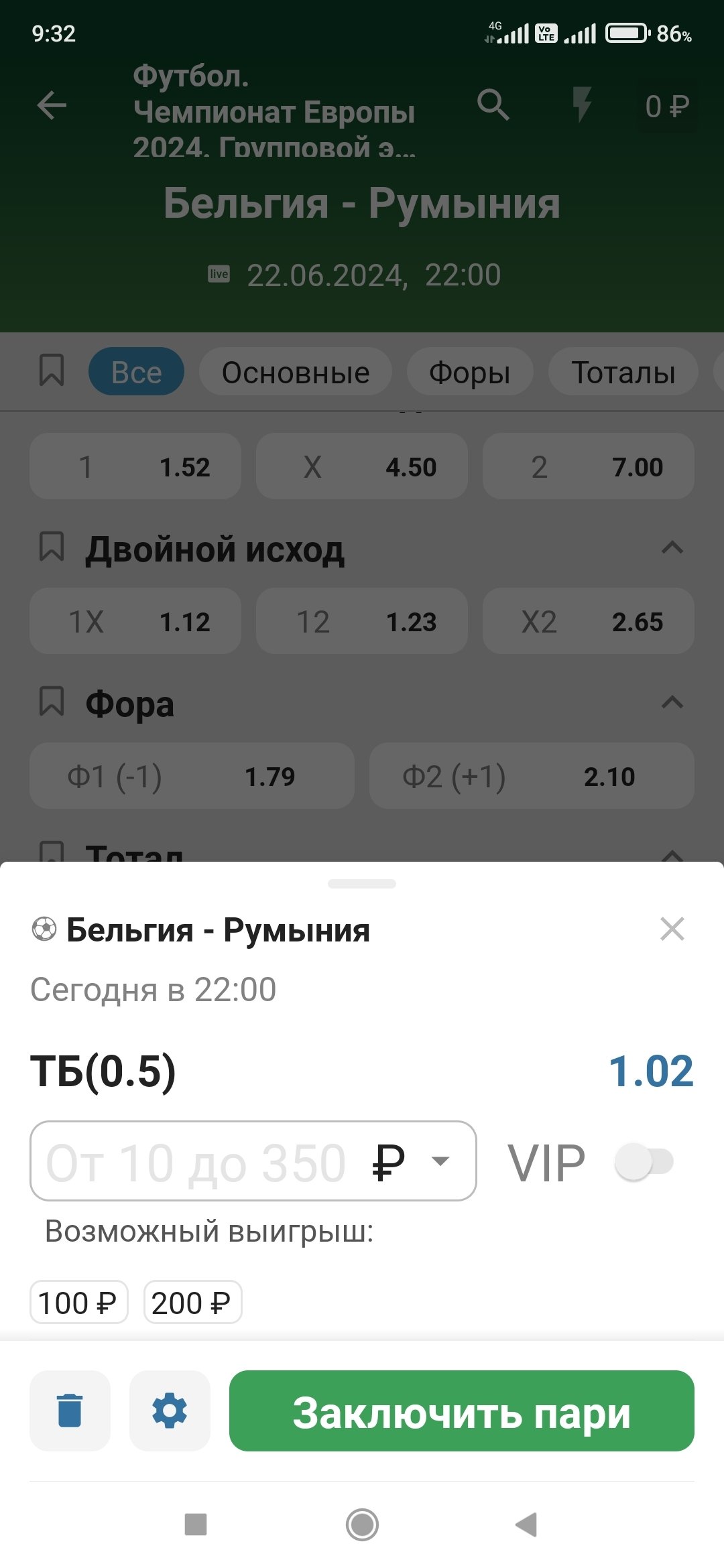Tap the Заключить пари button
This screenshot has height=1568, width=724.
461,1411
